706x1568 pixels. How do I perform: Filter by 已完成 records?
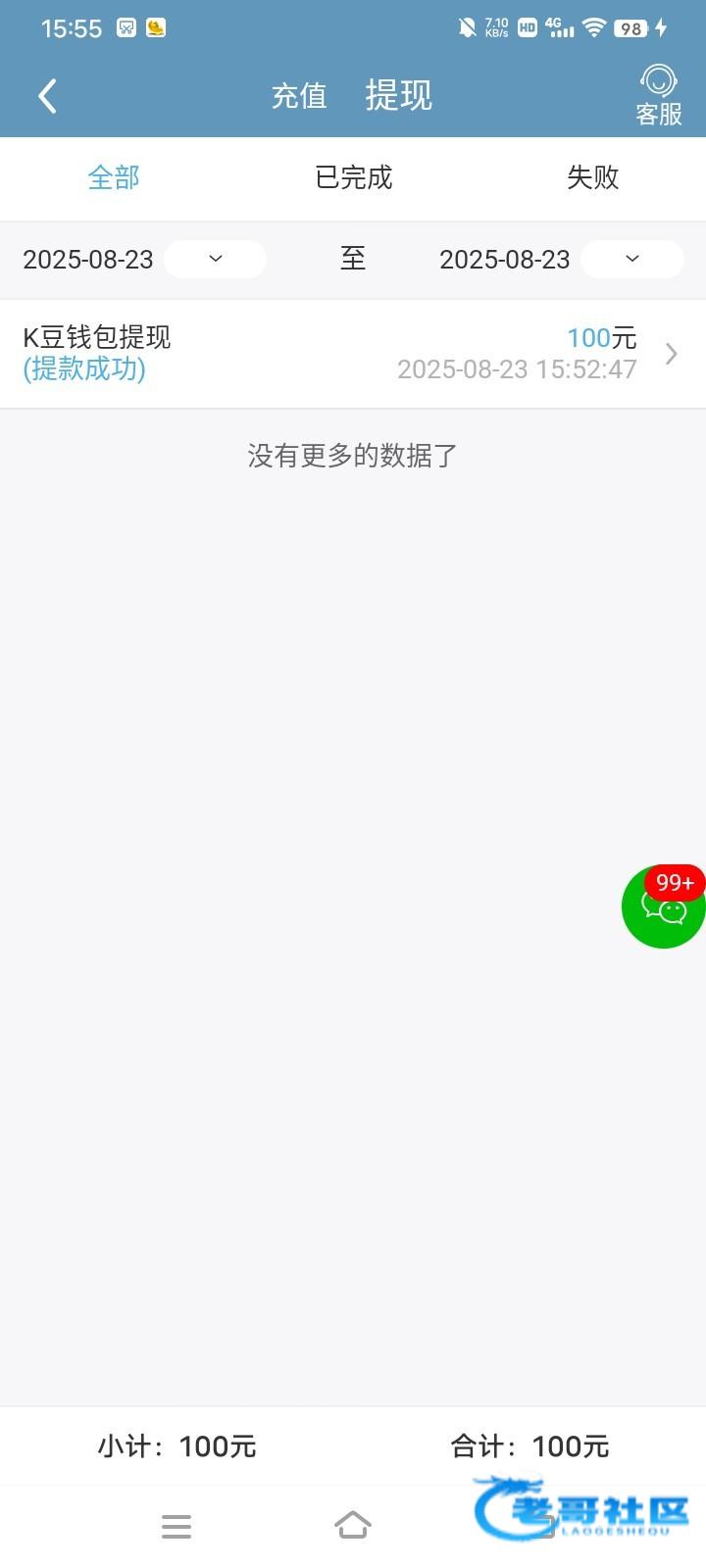pos(353,177)
